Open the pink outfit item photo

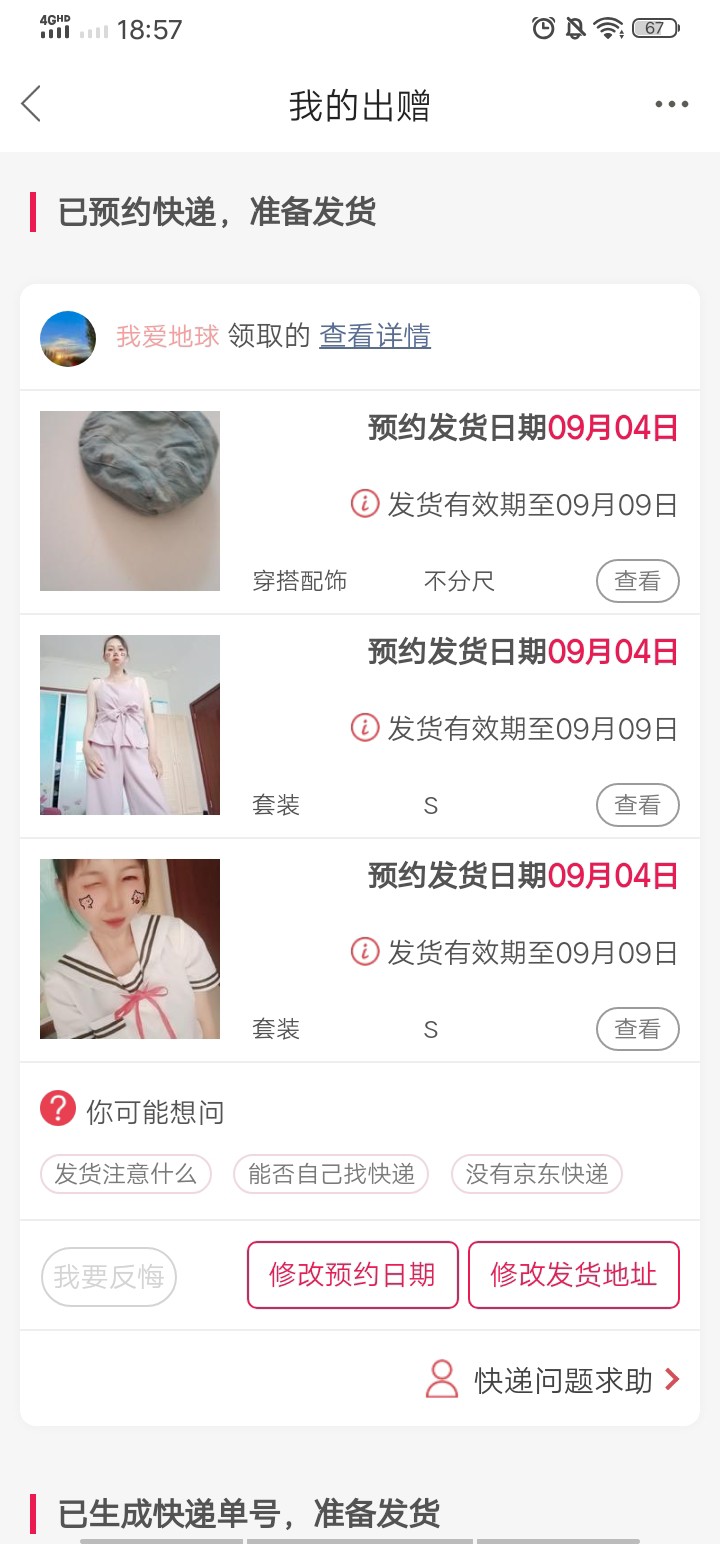(x=130, y=725)
